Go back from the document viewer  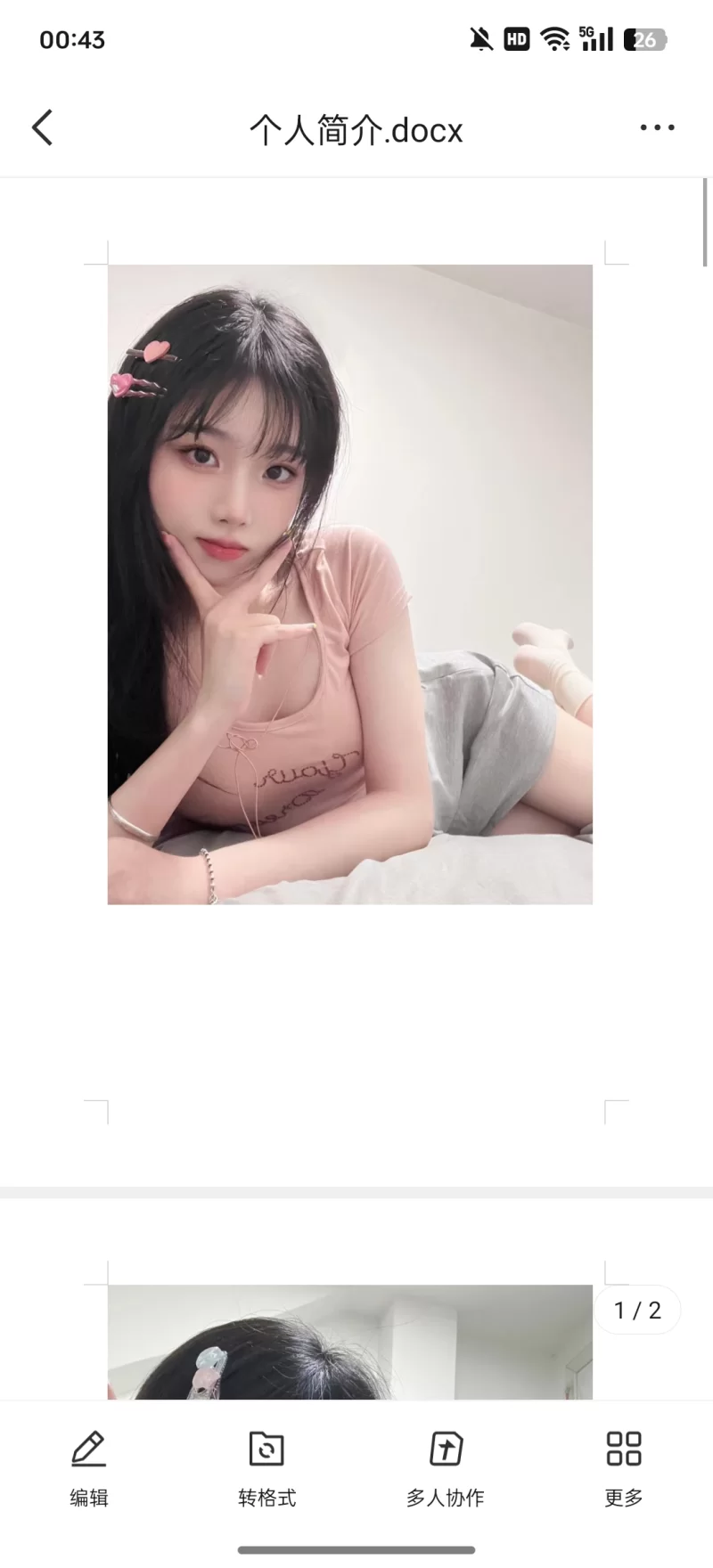click(x=42, y=127)
